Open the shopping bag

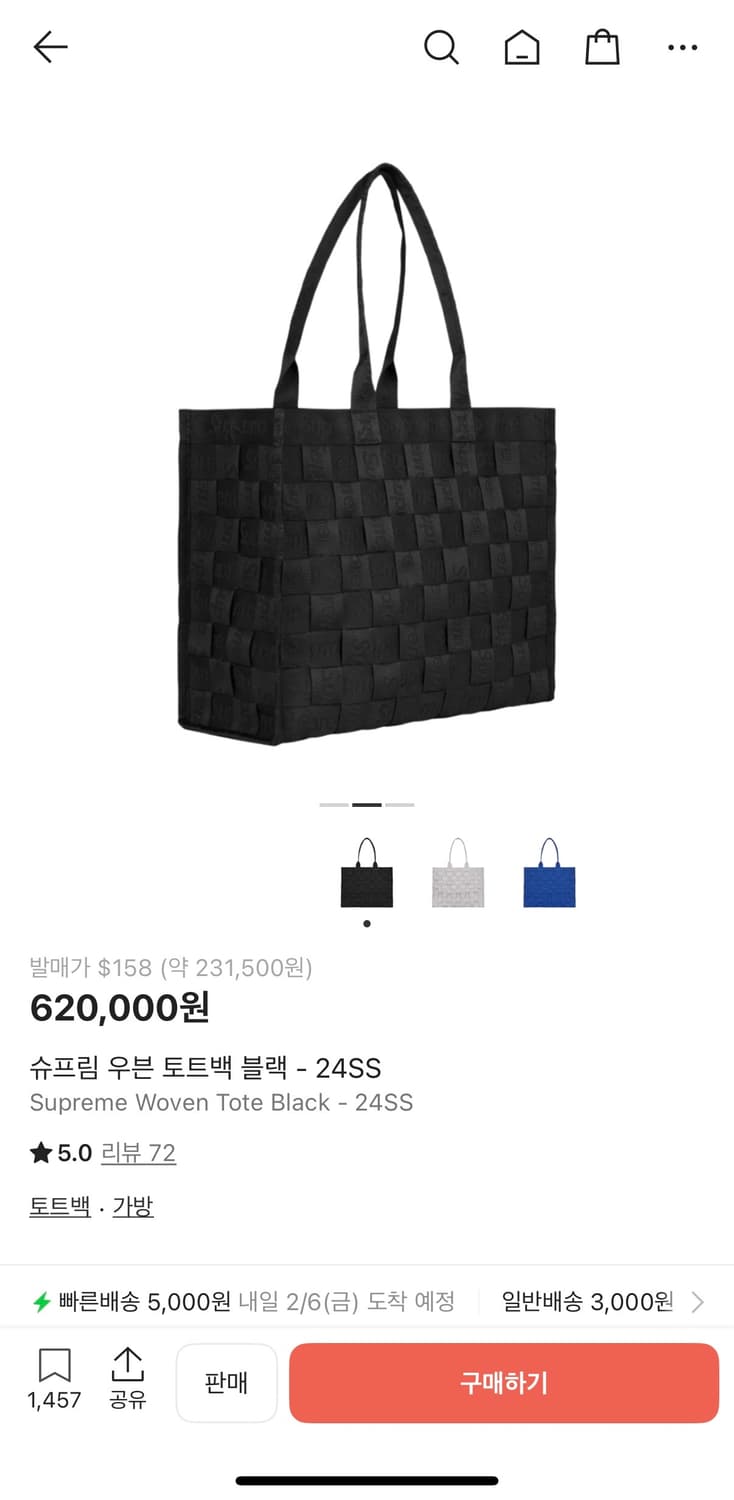tap(602, 47)
